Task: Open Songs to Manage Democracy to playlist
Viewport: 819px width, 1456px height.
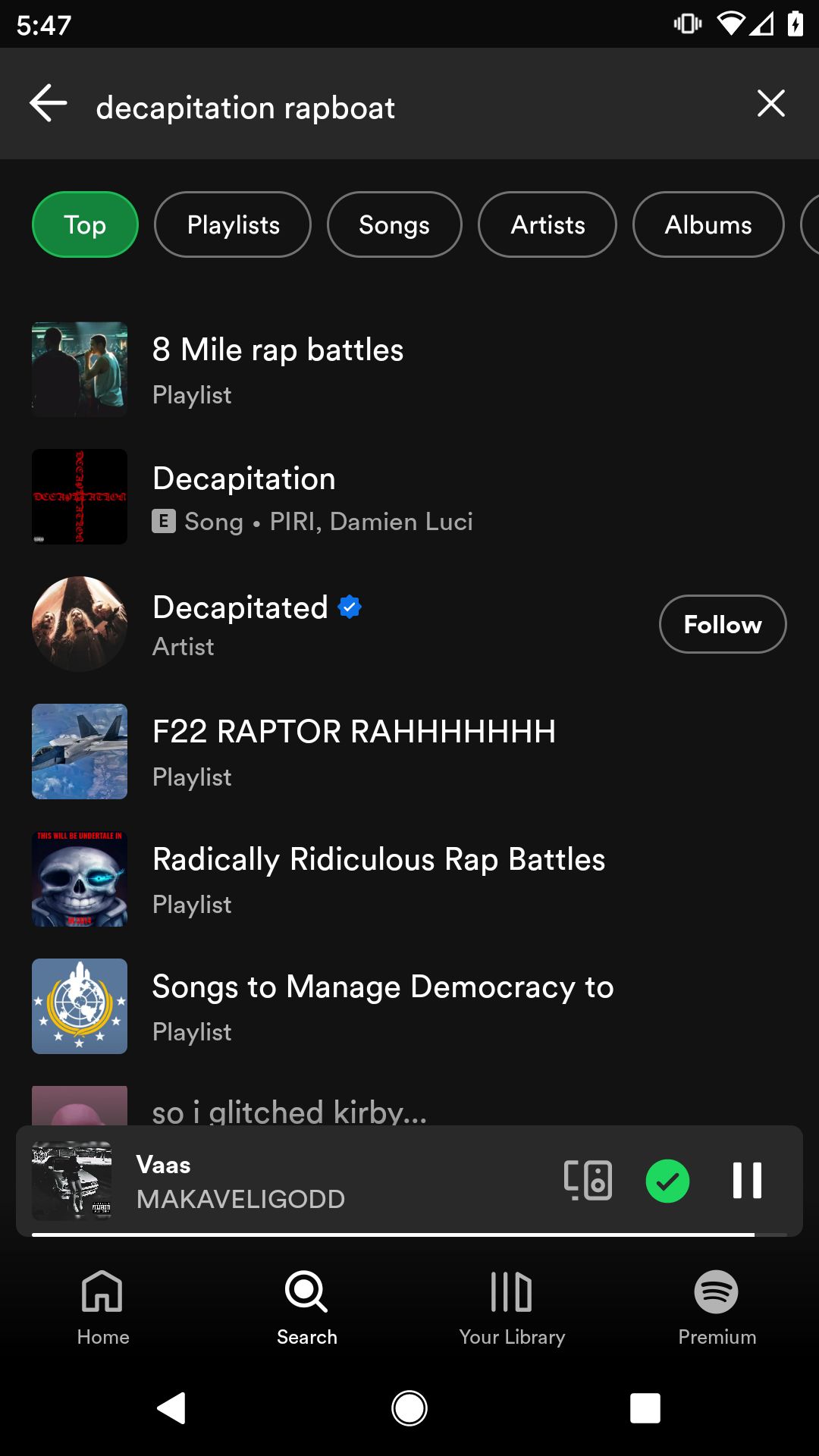Action: (x=383, y=1006)
